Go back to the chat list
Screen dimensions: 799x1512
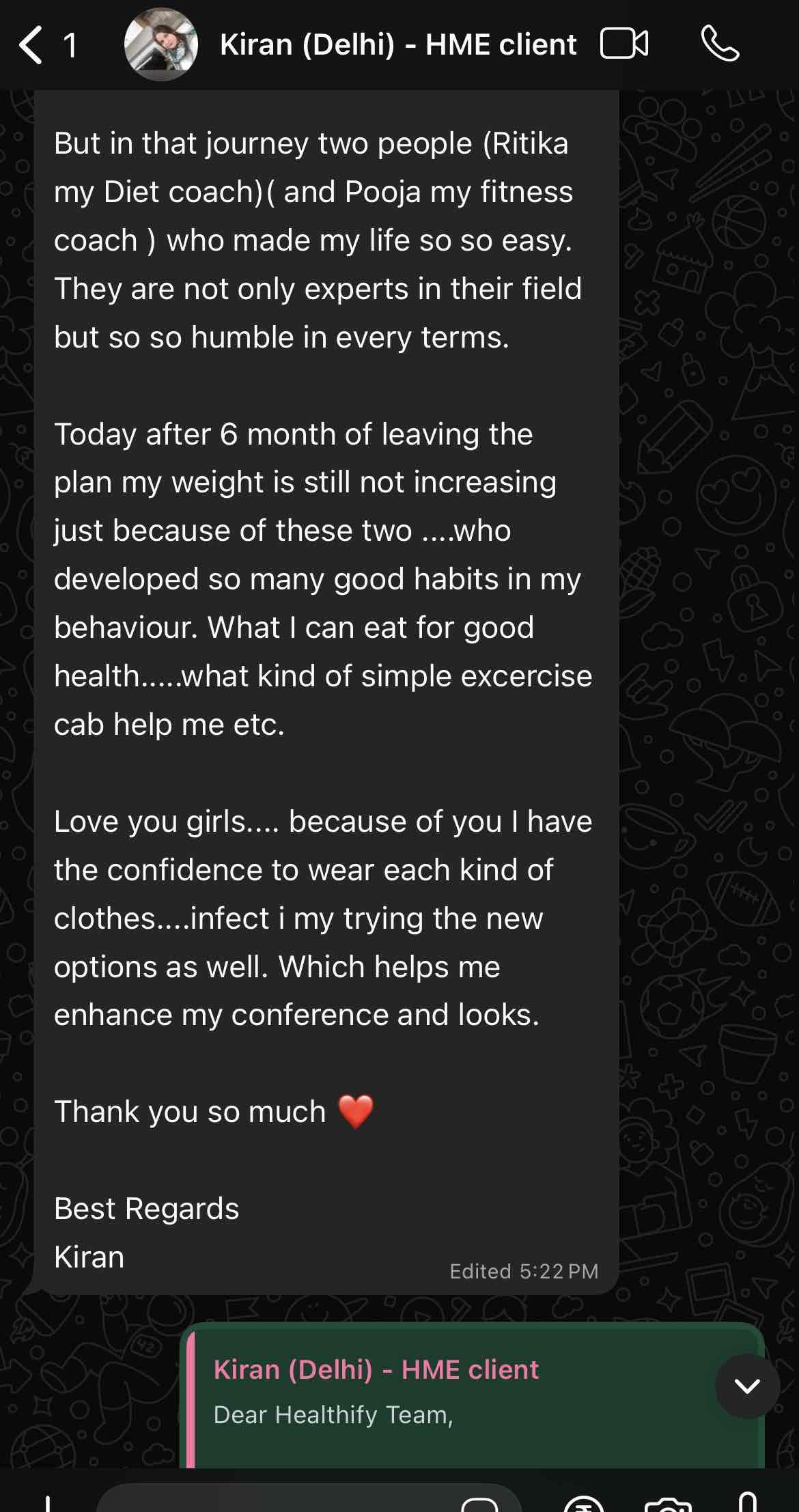[32, 45]
